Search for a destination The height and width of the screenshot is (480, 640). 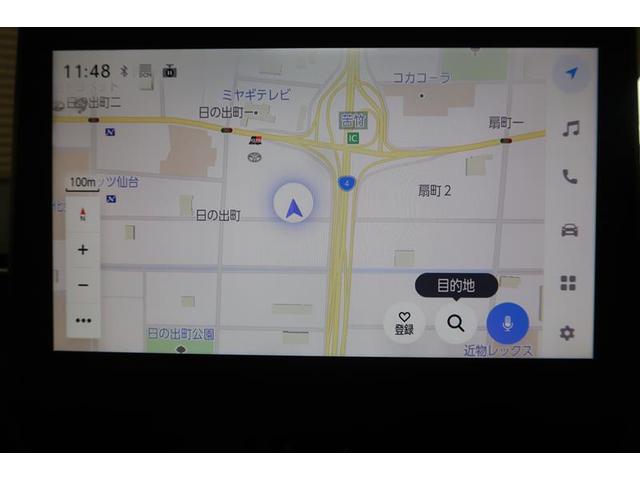click(456, 324)
